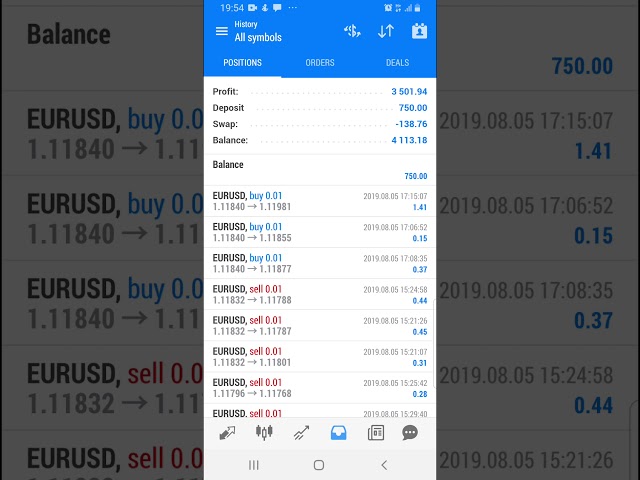Expand the EURUSD sell position at 15:21:07

pos(320,356)
